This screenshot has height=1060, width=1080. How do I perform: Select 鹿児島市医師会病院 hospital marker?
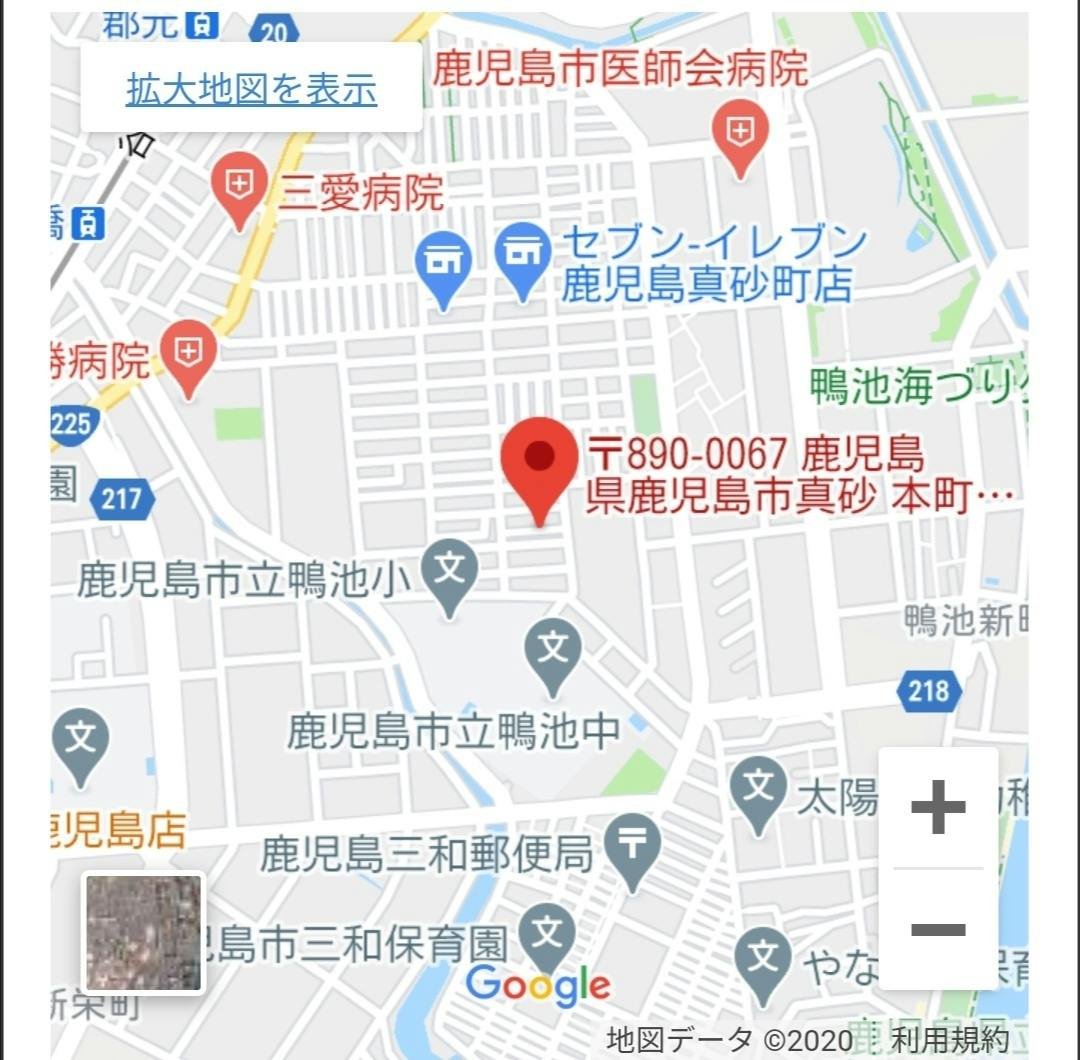point(740,134)
